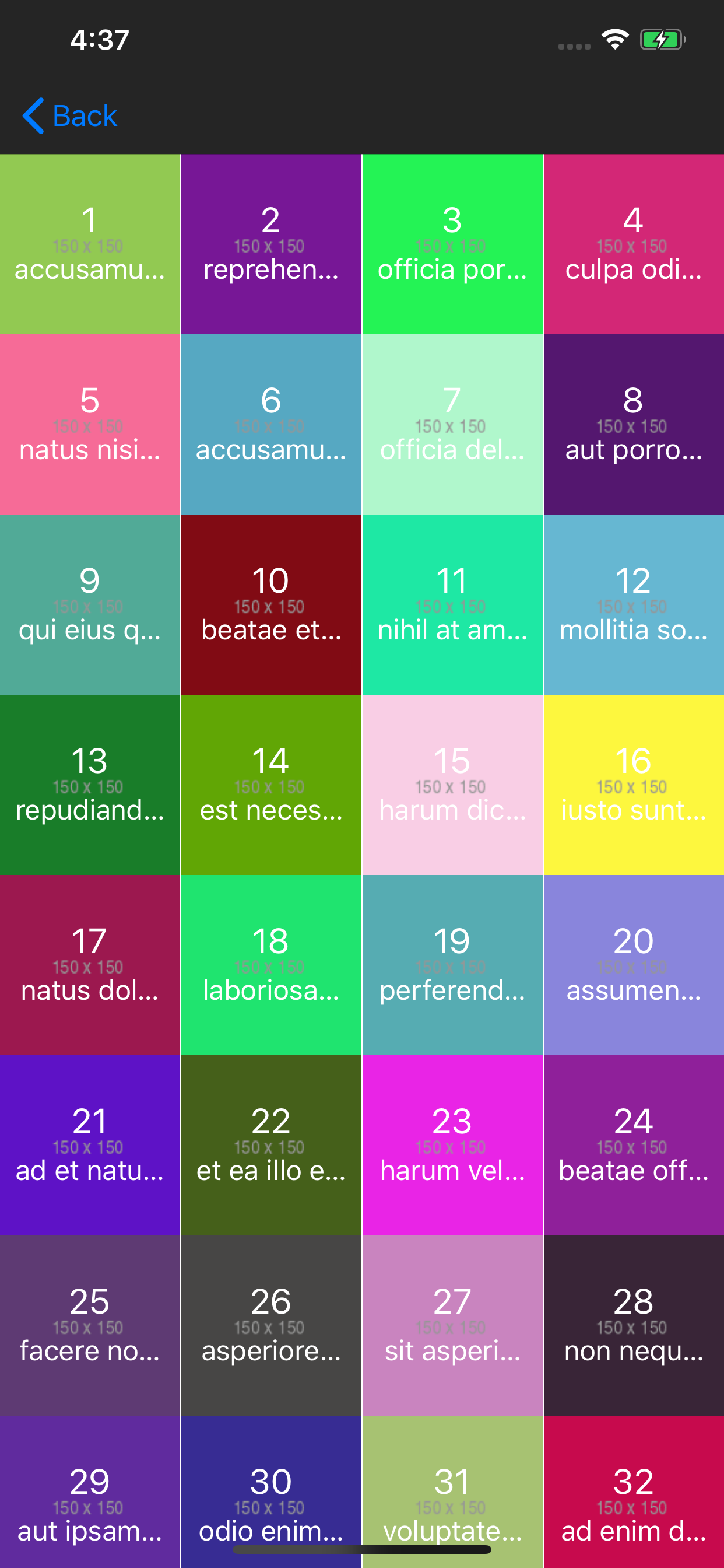Open tile 1 labeled accusamu...
This screenshot has width=724, height=1568.
[90, 244]
